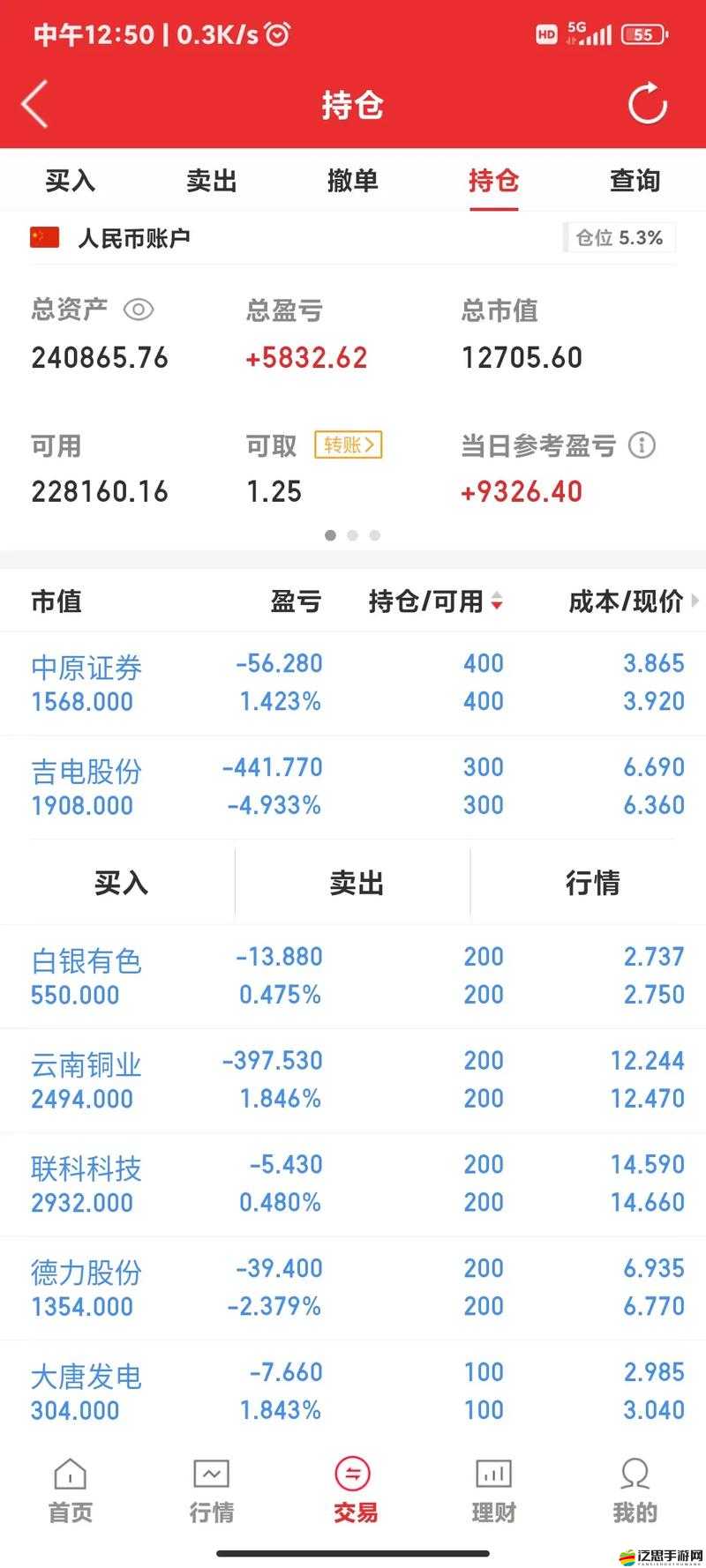Image resolution: width=706 pixels, height=1568 pixels.
Task: Refresh the 持仓 page
Action: coord(647,103)
